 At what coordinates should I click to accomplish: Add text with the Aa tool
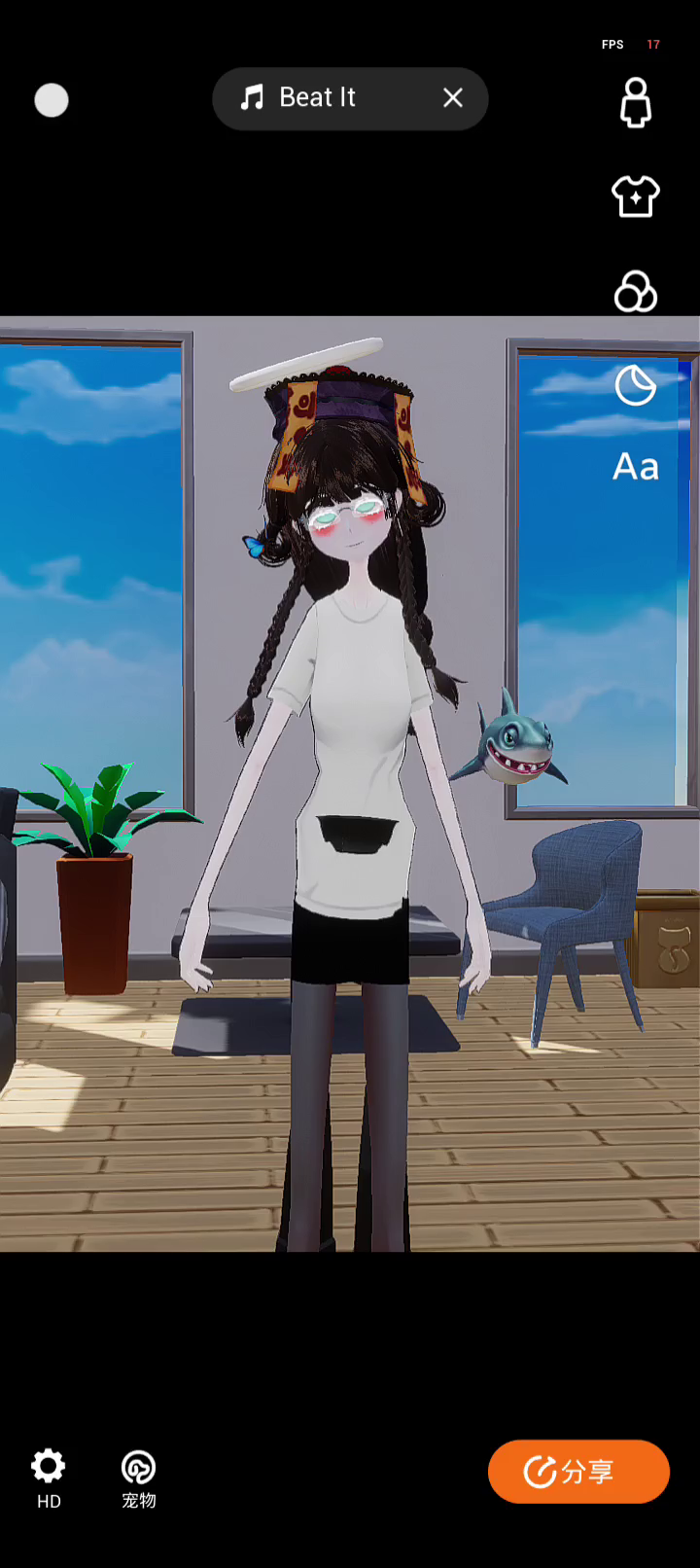click(635, 467)
